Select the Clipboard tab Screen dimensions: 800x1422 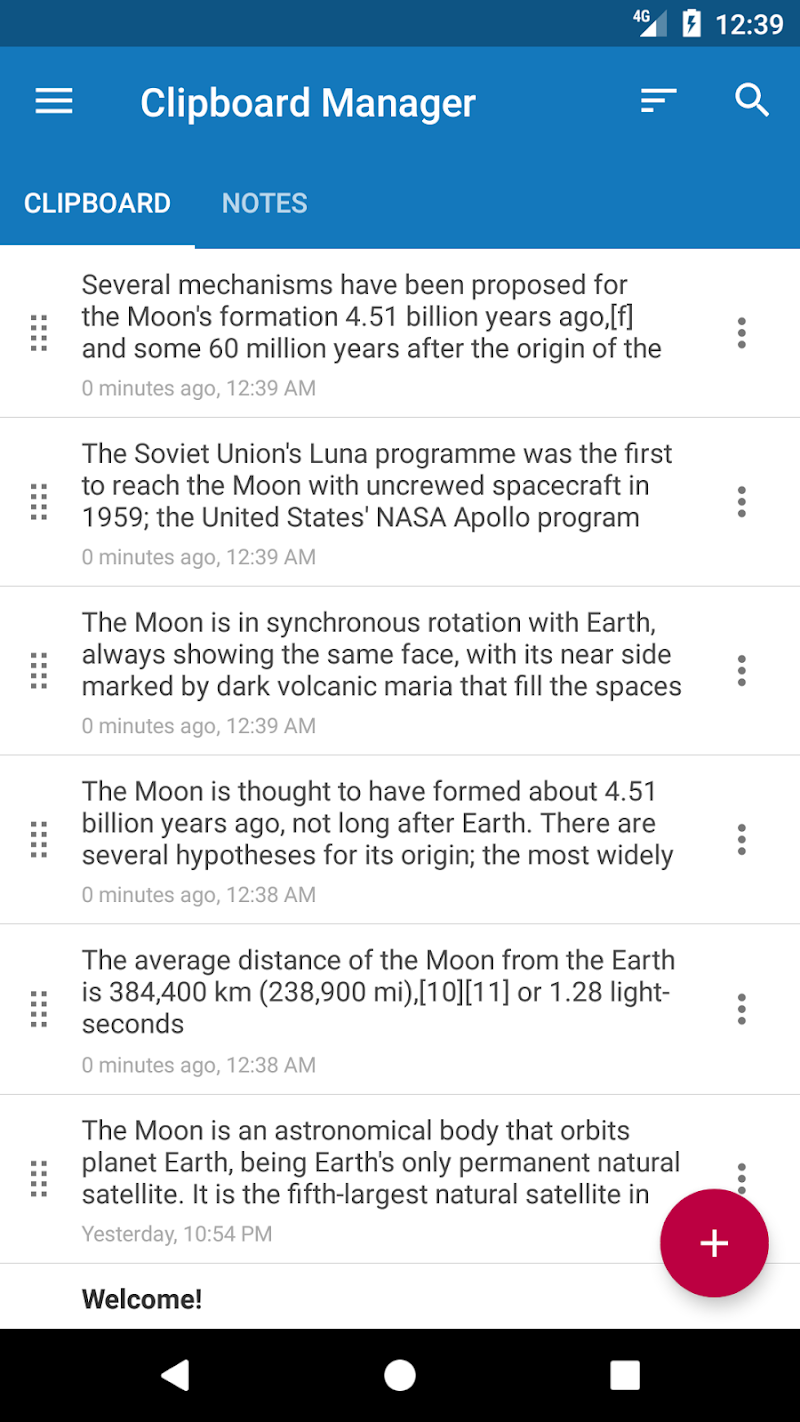[97, 203]
